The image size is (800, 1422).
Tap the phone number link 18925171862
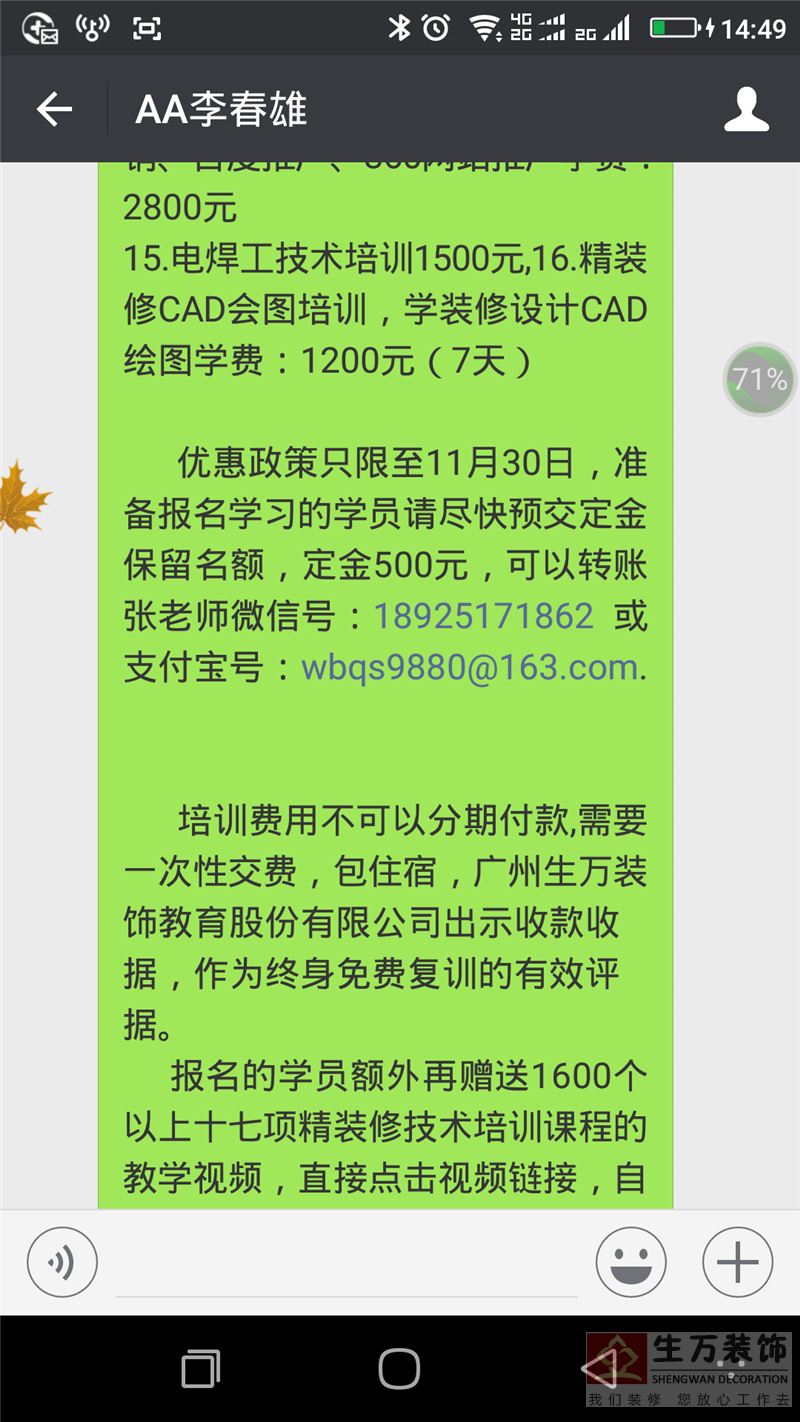(x=484, y=615)
